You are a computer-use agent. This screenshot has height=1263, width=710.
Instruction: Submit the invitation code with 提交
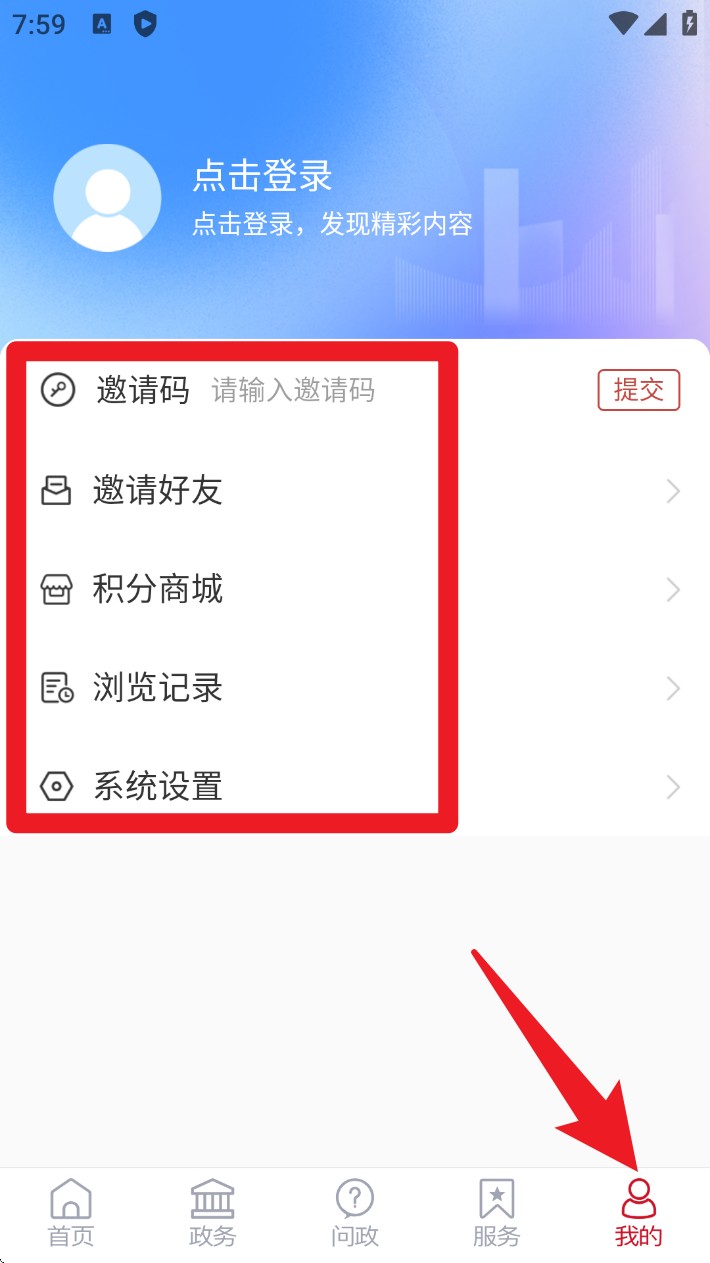click(638, 390)
